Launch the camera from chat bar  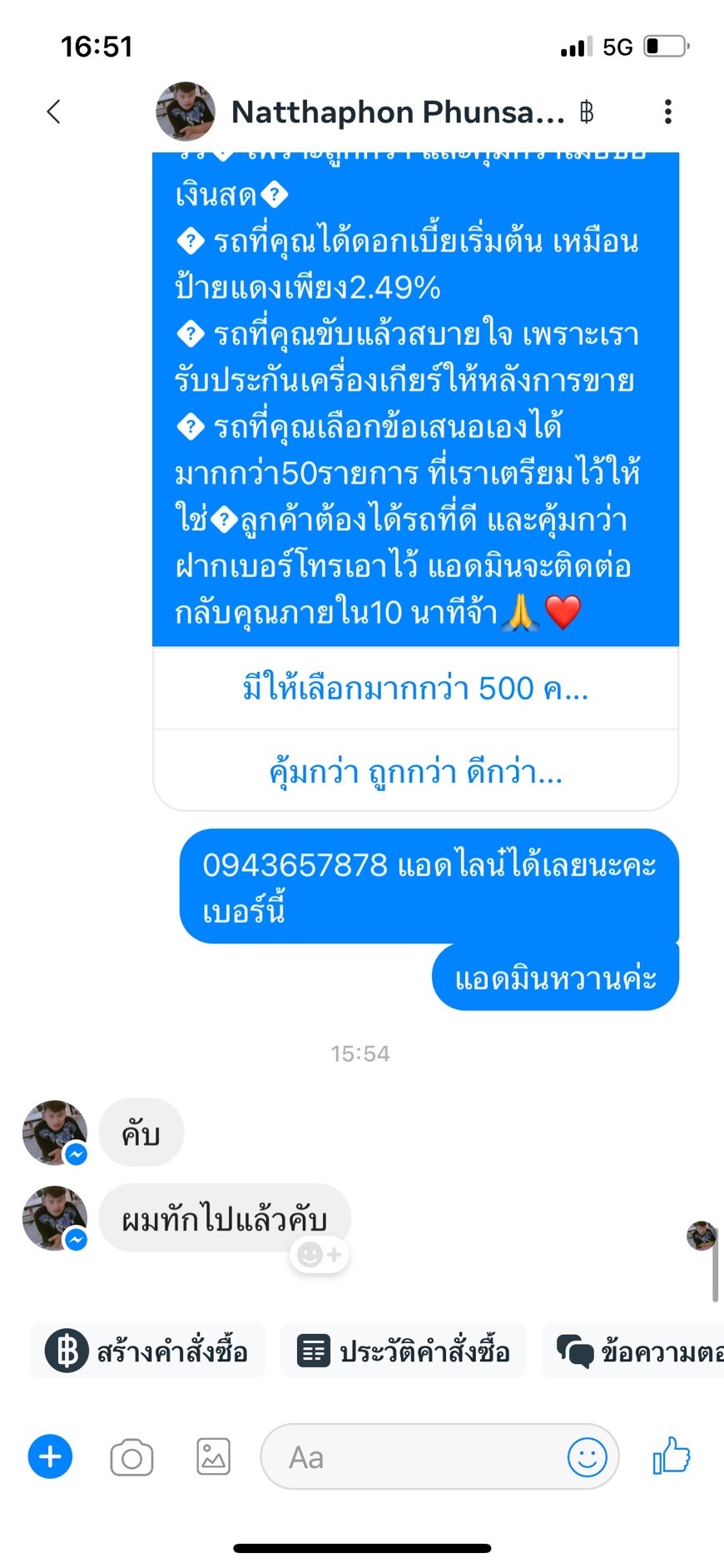tap(131, 1457)
